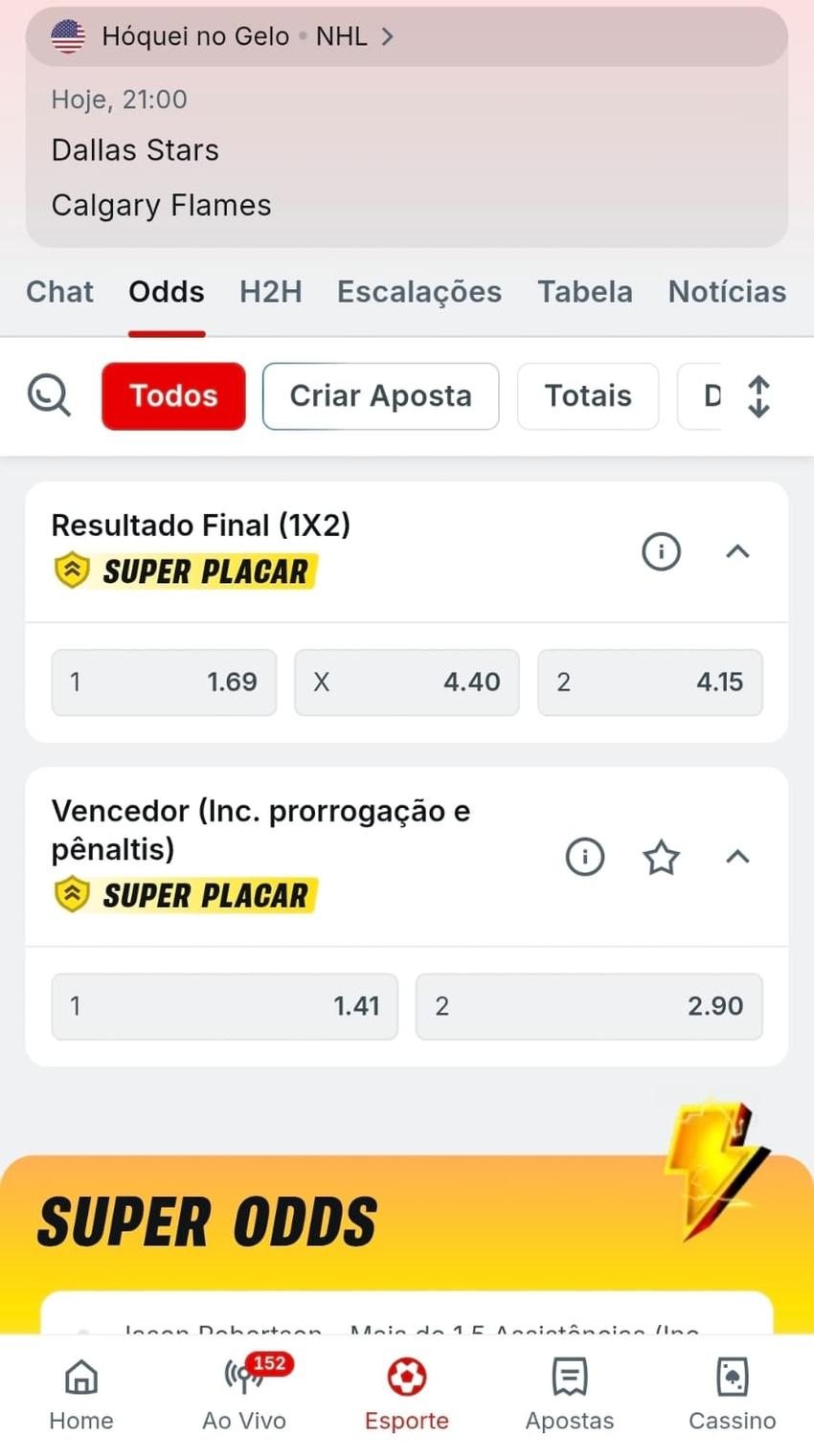The width and height of the screenshot is (814, 1456).
Task: Open the Totais market filter
Action: (587, 395)
